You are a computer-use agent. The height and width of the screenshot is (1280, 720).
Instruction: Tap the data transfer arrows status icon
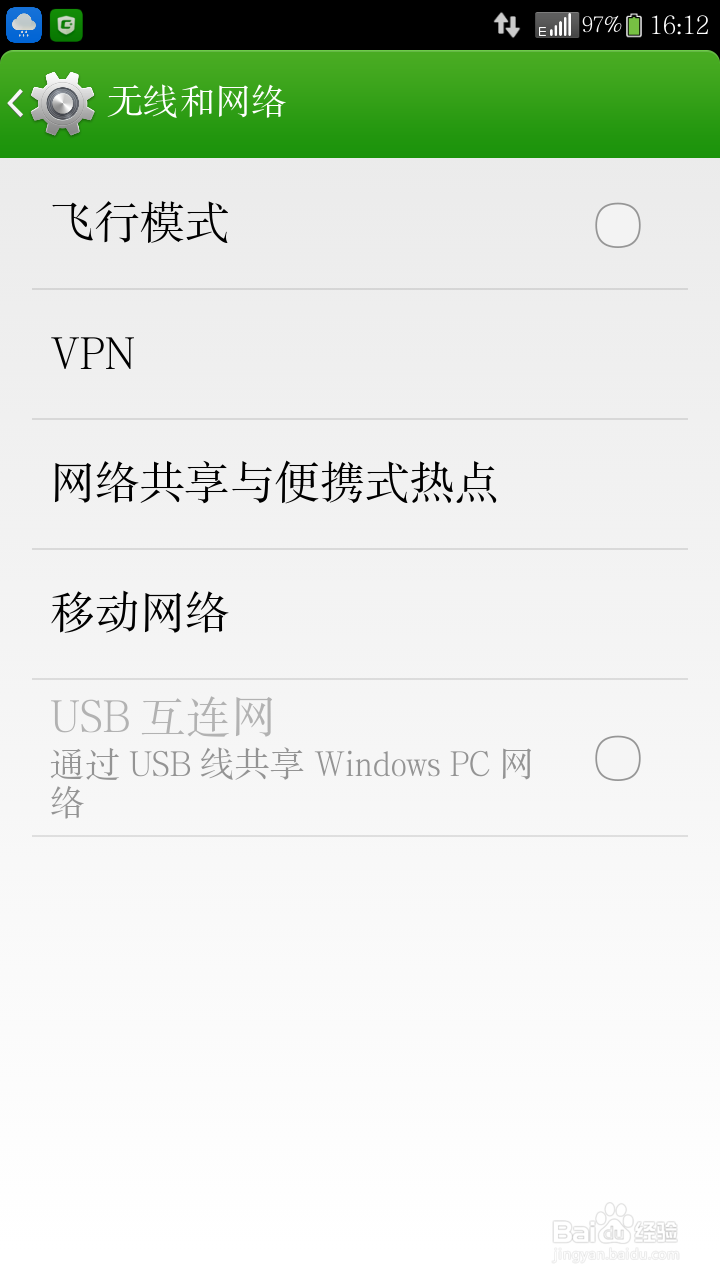point(508,25)
